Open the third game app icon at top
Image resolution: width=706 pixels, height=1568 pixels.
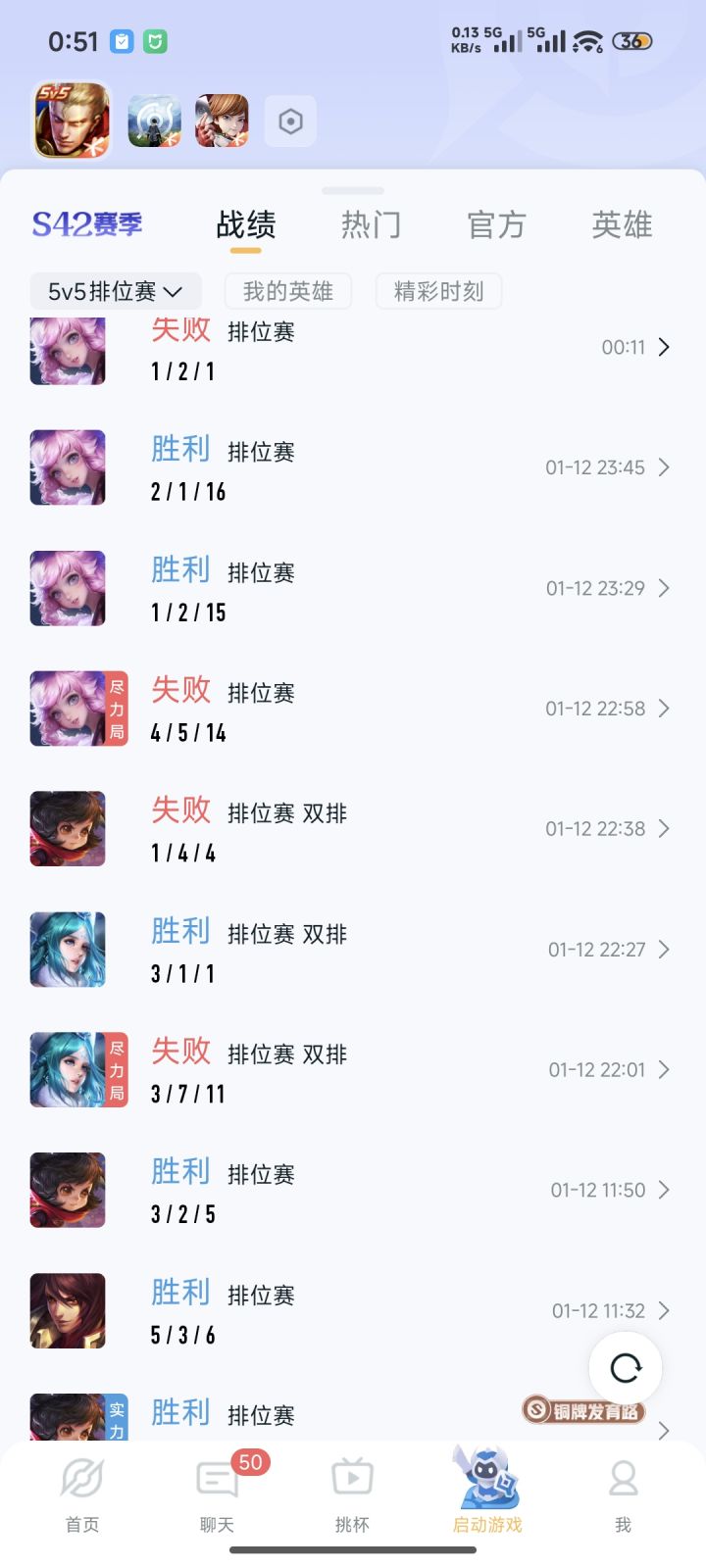(221, 120)
